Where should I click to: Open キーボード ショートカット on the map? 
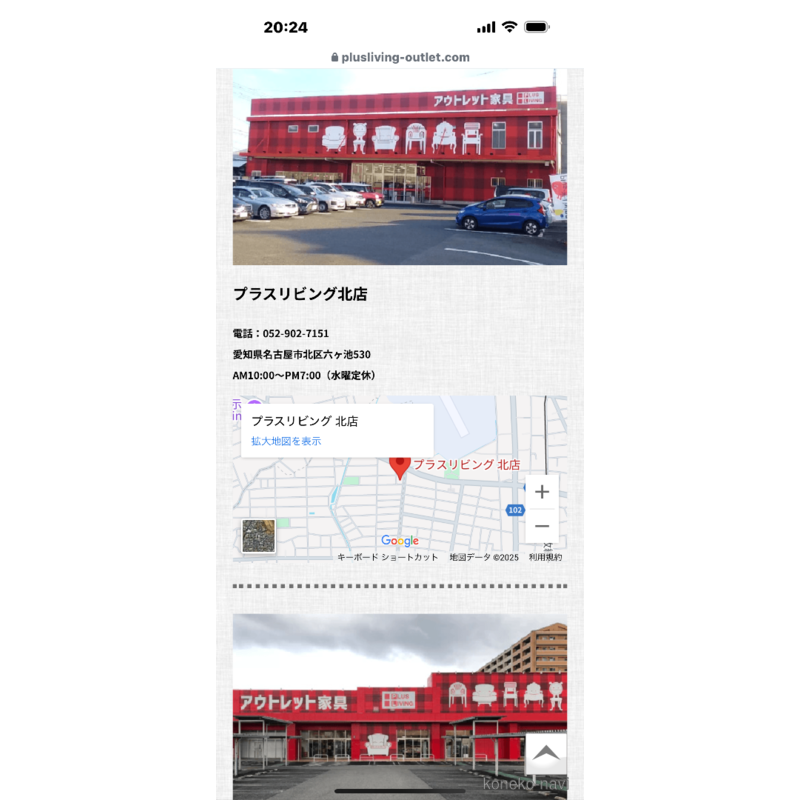(387, 557)
